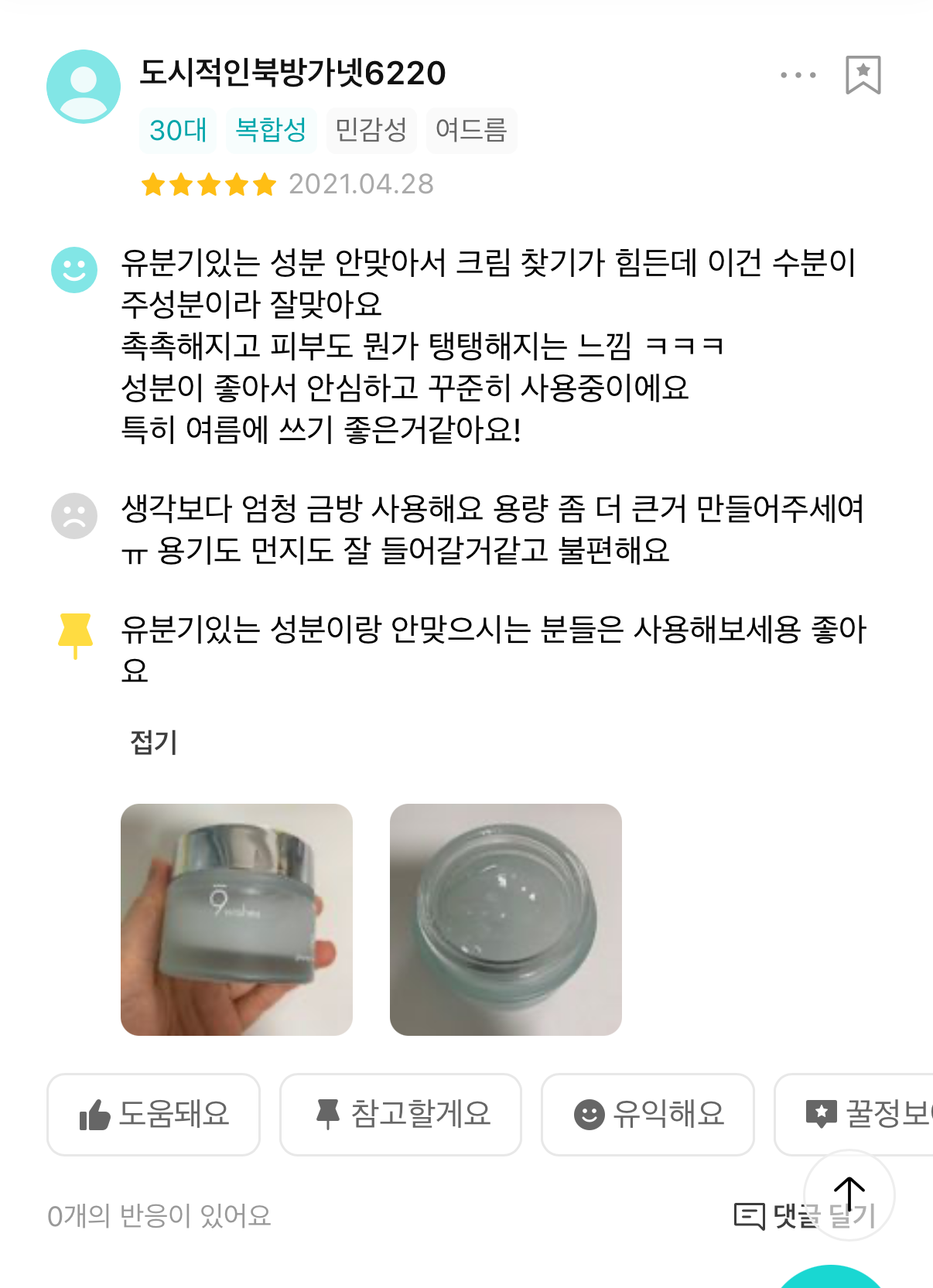
Task: Mark review as 도움돼요
Action: click(x=154, y=1114)
